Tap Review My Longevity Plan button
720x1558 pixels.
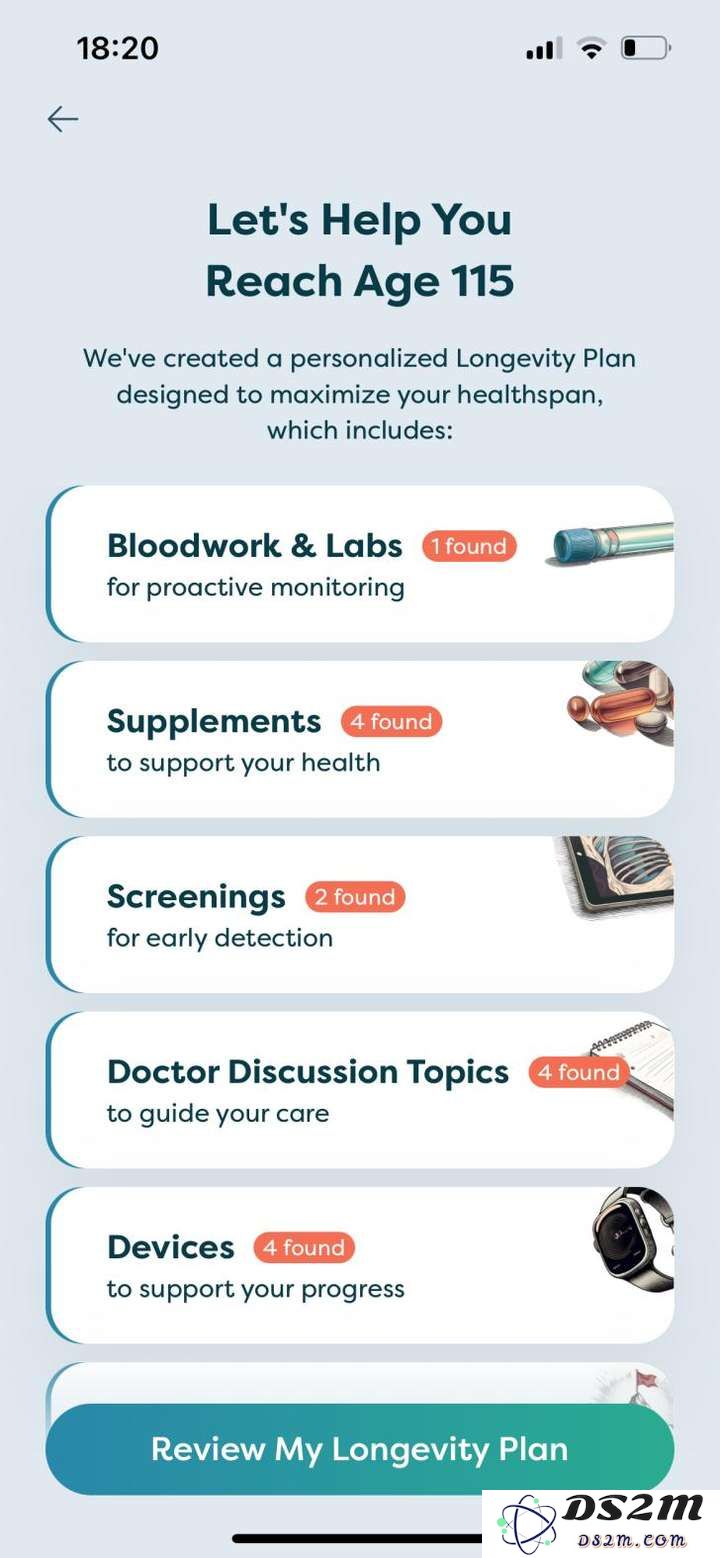360,1449
